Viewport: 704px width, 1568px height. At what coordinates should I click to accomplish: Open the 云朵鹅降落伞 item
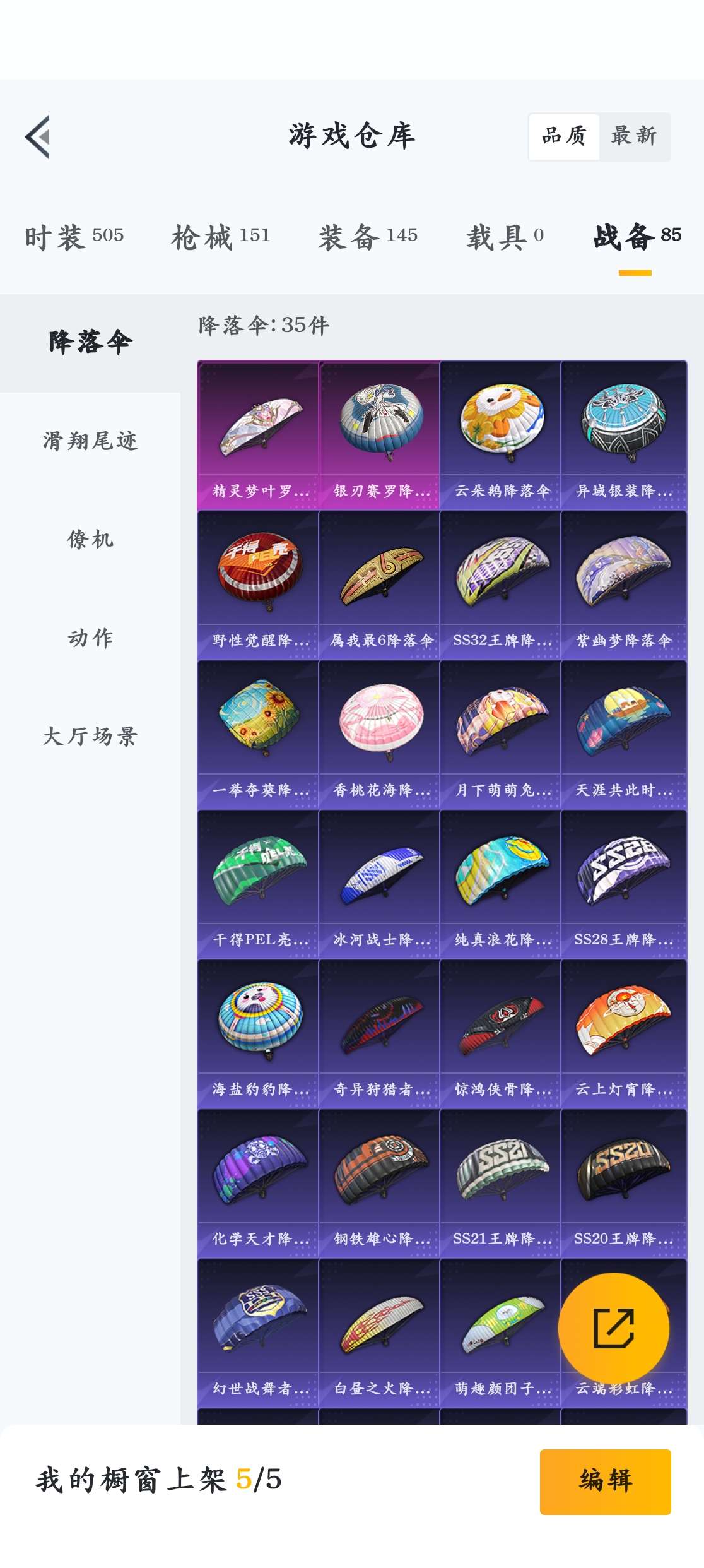pos(501,434)
